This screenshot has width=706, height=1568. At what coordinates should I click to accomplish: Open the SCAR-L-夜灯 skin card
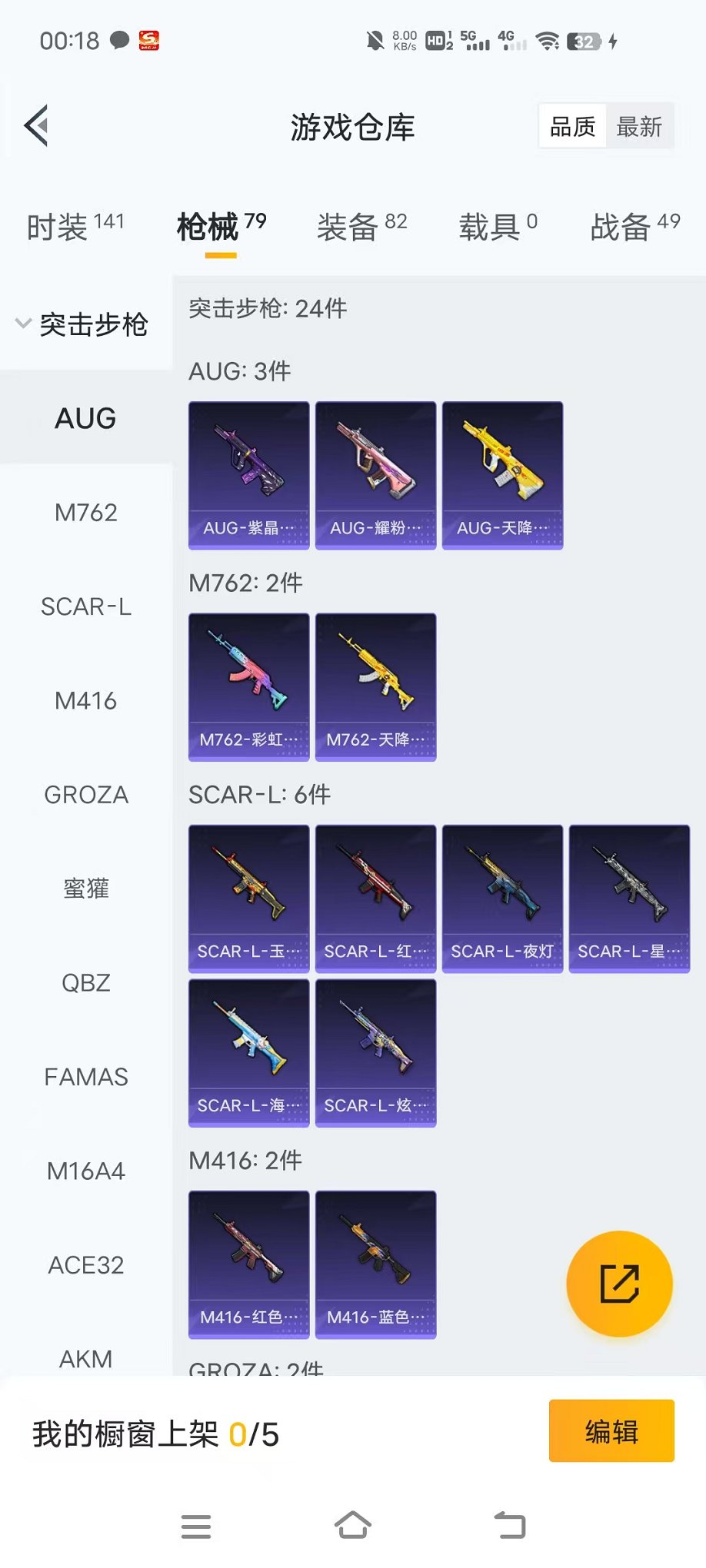tap(502, 899)
